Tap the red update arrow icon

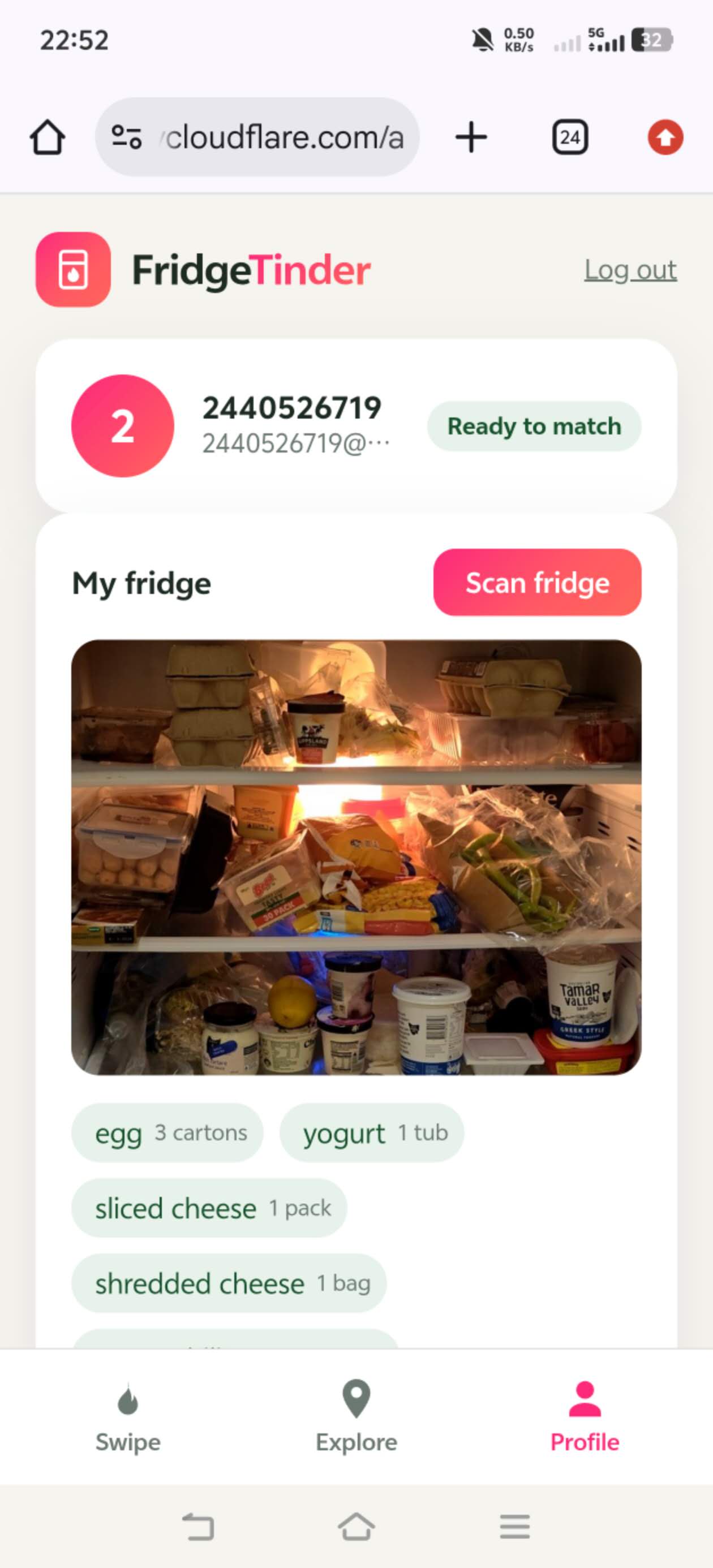pyautogui.click(x=665, y=137)
